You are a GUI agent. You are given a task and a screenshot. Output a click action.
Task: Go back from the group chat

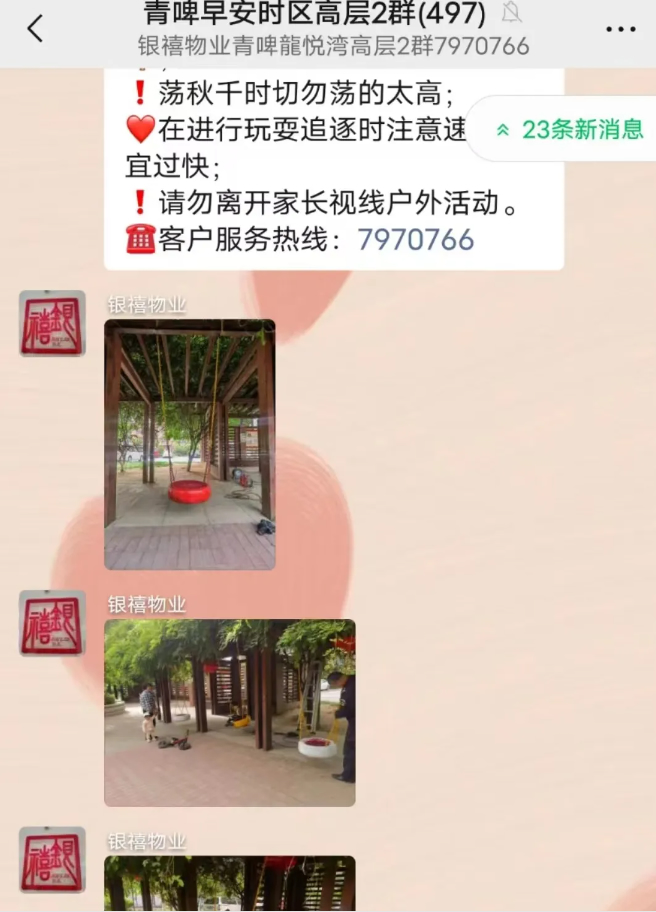click(x=35, y=29)
